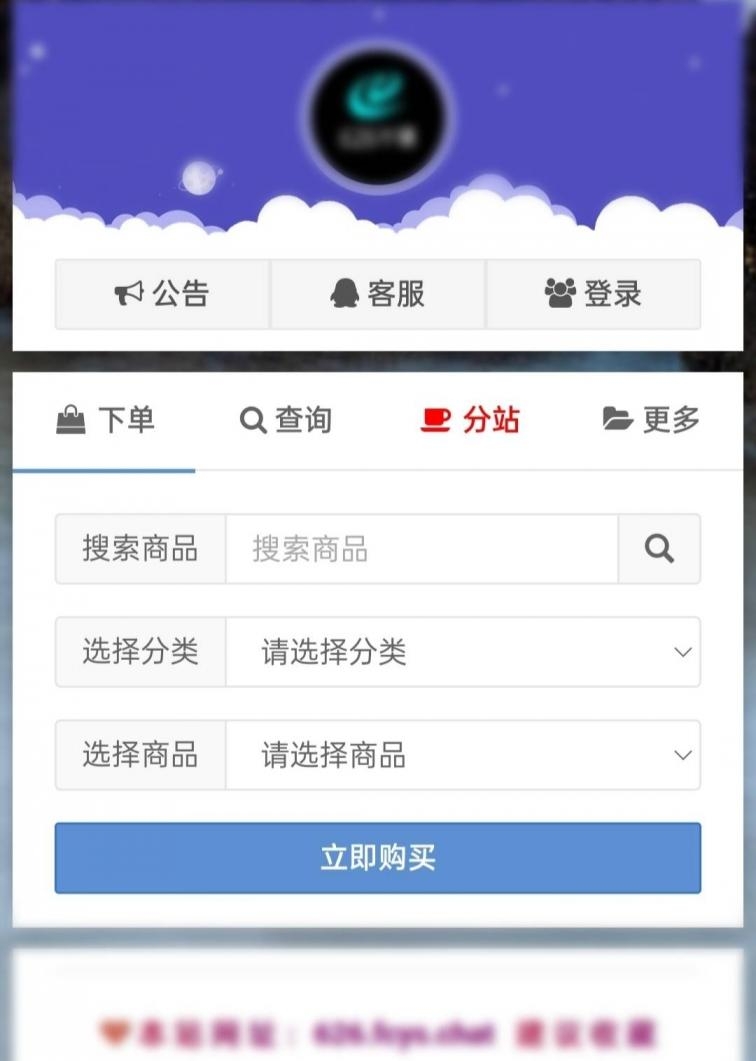Switch to the 下单 tab
The width and height of the screenshot is (756, 1061).
coord(105,420)
